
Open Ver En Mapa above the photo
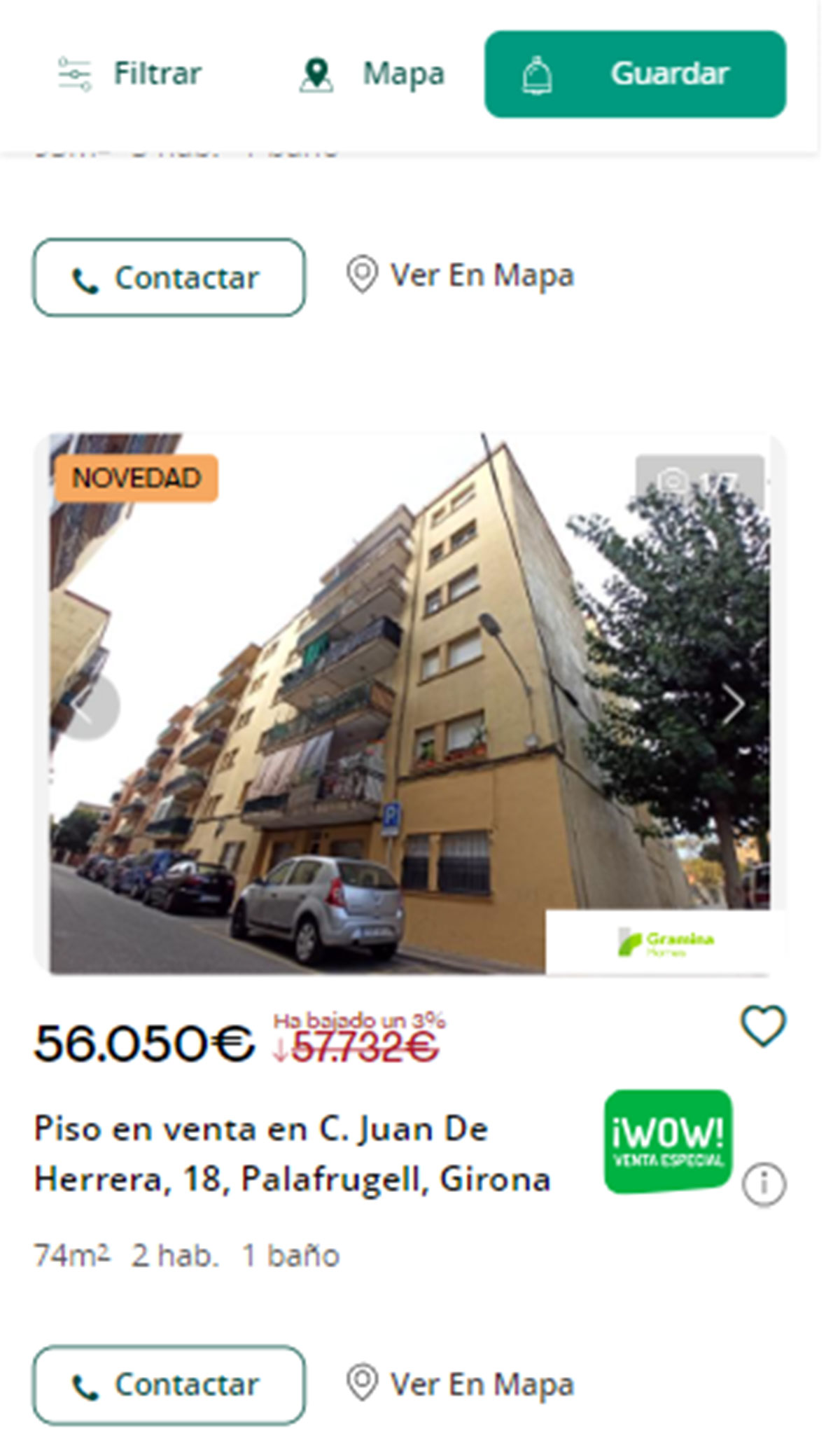pyautogui.click(x=460, y=275)
